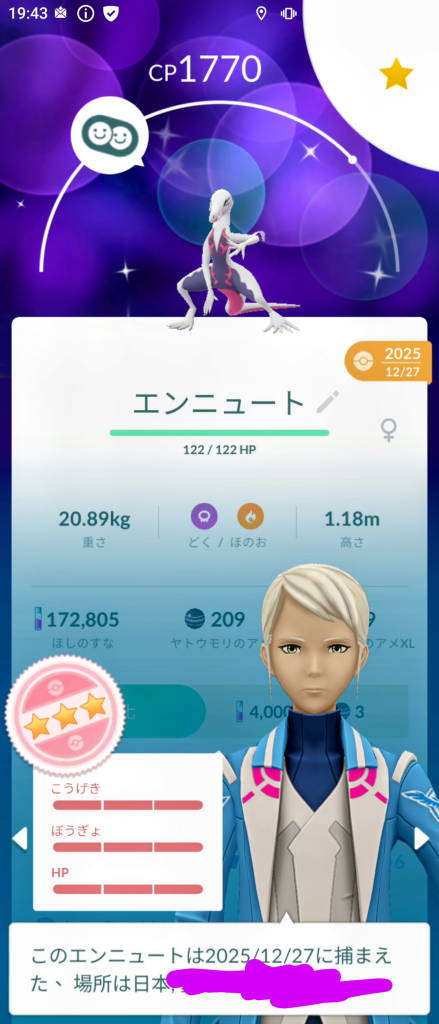Toggle the favorite star for this Pokémon
Viewport: 439px width, 1024px height.
point(396,76)
